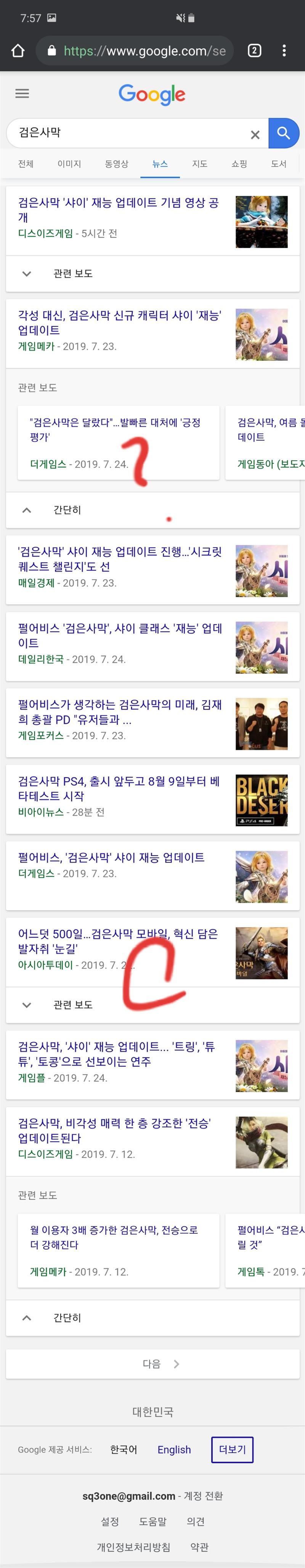Open the Google hamburger menu
The image size is (305, 1568).
pos(22,93)
